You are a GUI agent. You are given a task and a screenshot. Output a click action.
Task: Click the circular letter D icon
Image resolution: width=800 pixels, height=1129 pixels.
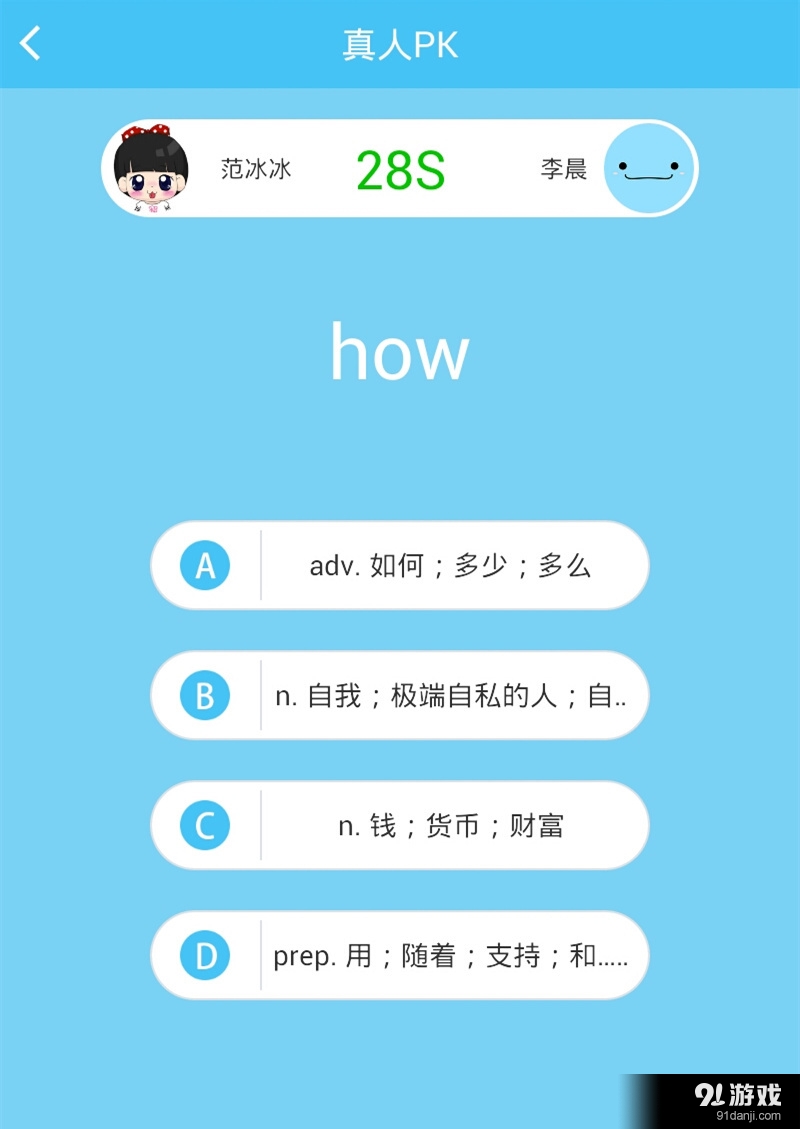[204, 955]
